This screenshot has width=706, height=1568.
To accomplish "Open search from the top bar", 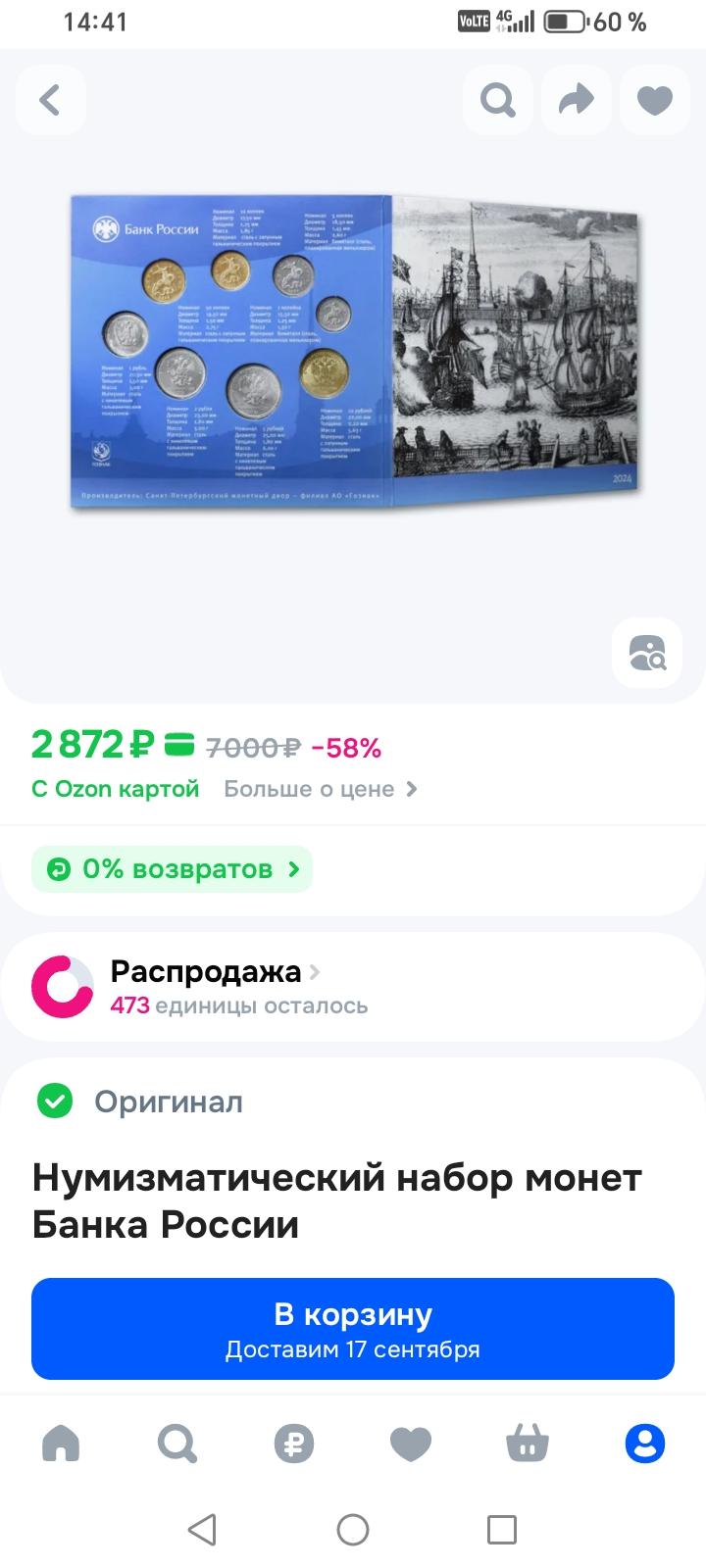I will pyautogui.click(x=498, y=100).
